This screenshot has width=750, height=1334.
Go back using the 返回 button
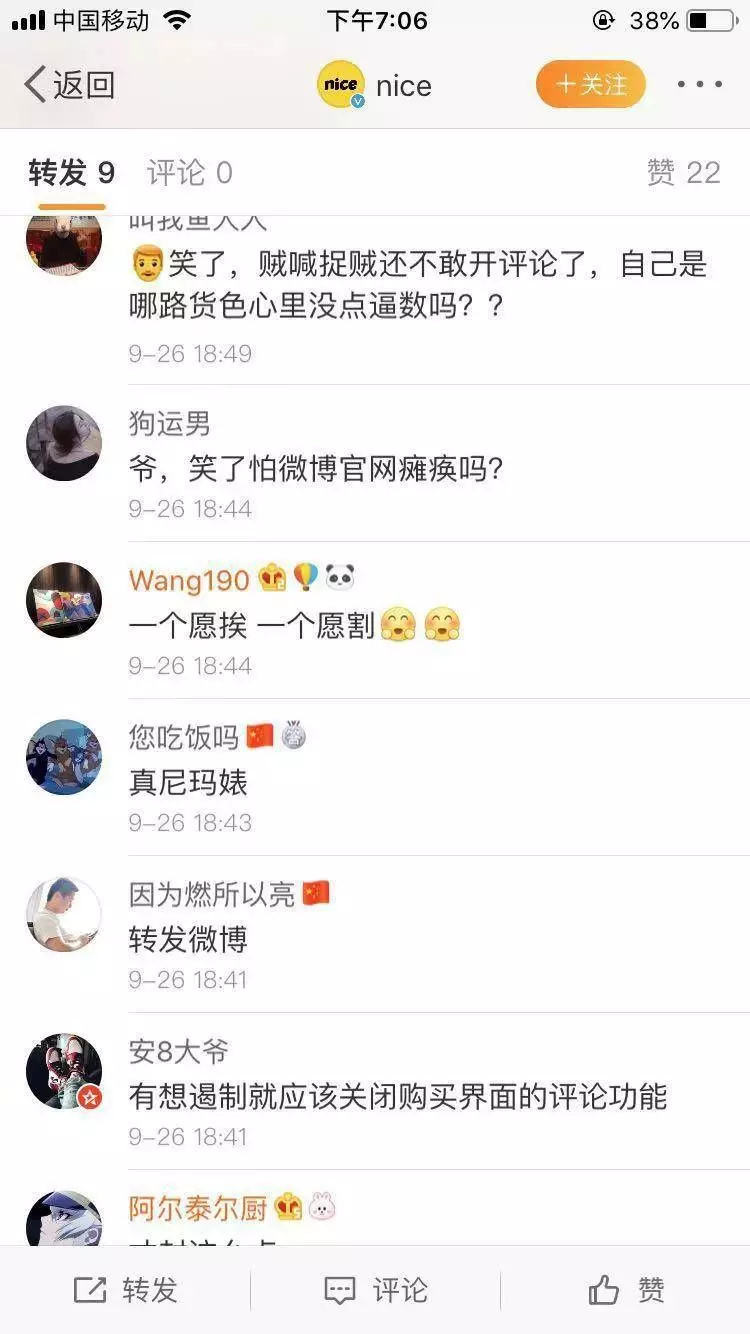(x=70, y=85)
